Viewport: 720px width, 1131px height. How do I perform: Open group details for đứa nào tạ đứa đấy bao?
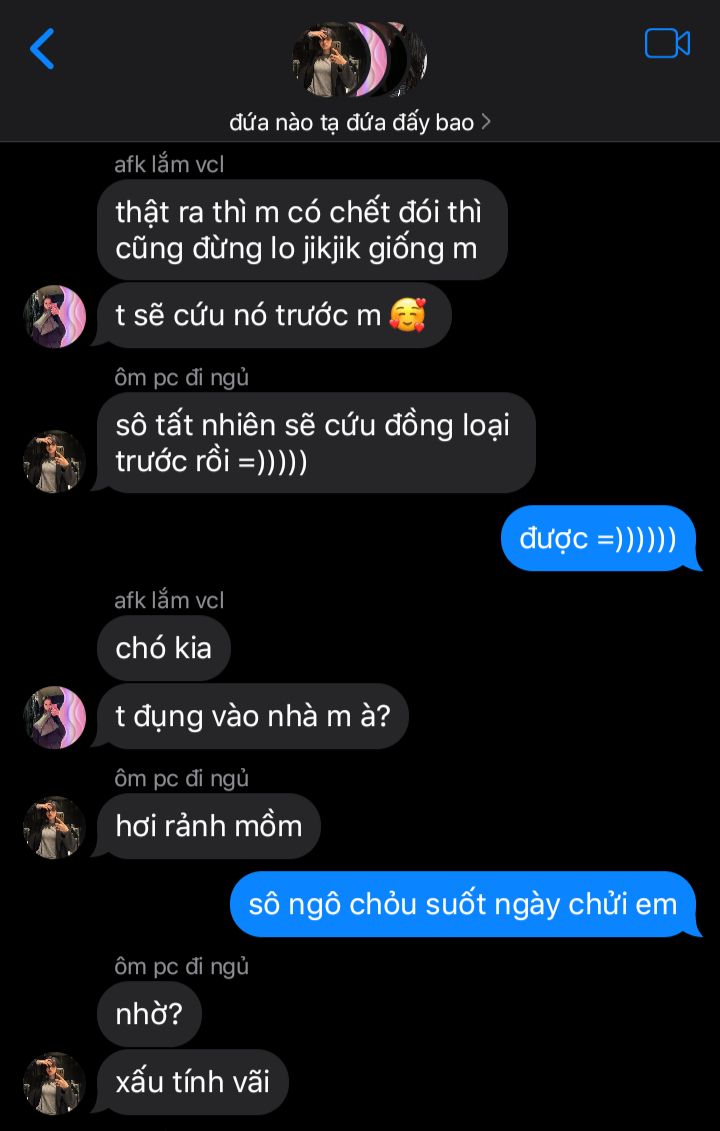click(360, 122)
